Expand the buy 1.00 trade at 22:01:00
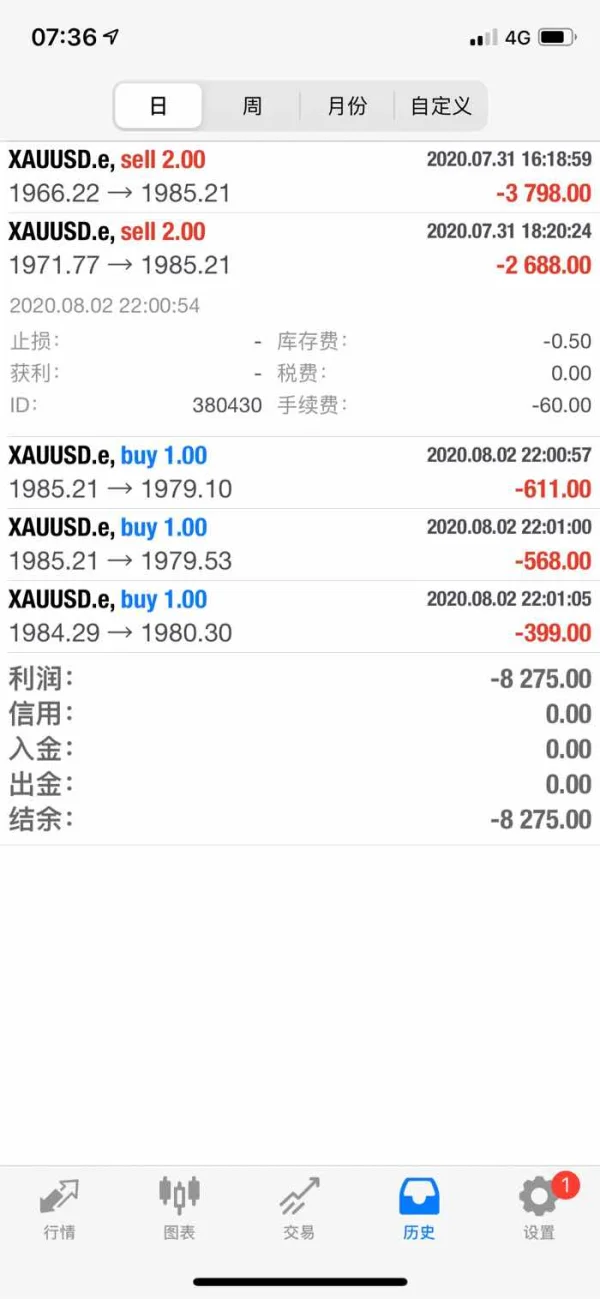 coord(300,544)
